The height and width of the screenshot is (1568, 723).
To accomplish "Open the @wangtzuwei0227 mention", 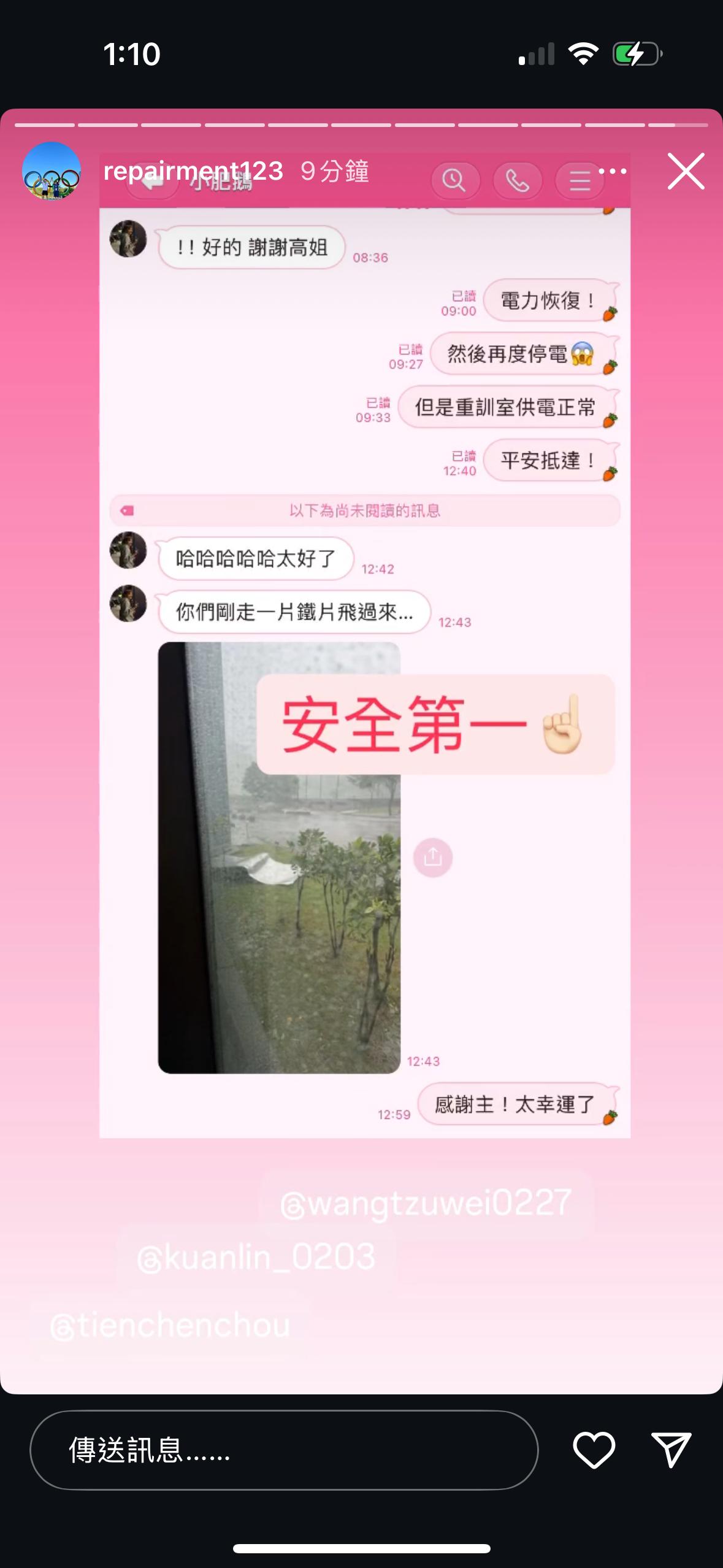I will click(426, 1202).
